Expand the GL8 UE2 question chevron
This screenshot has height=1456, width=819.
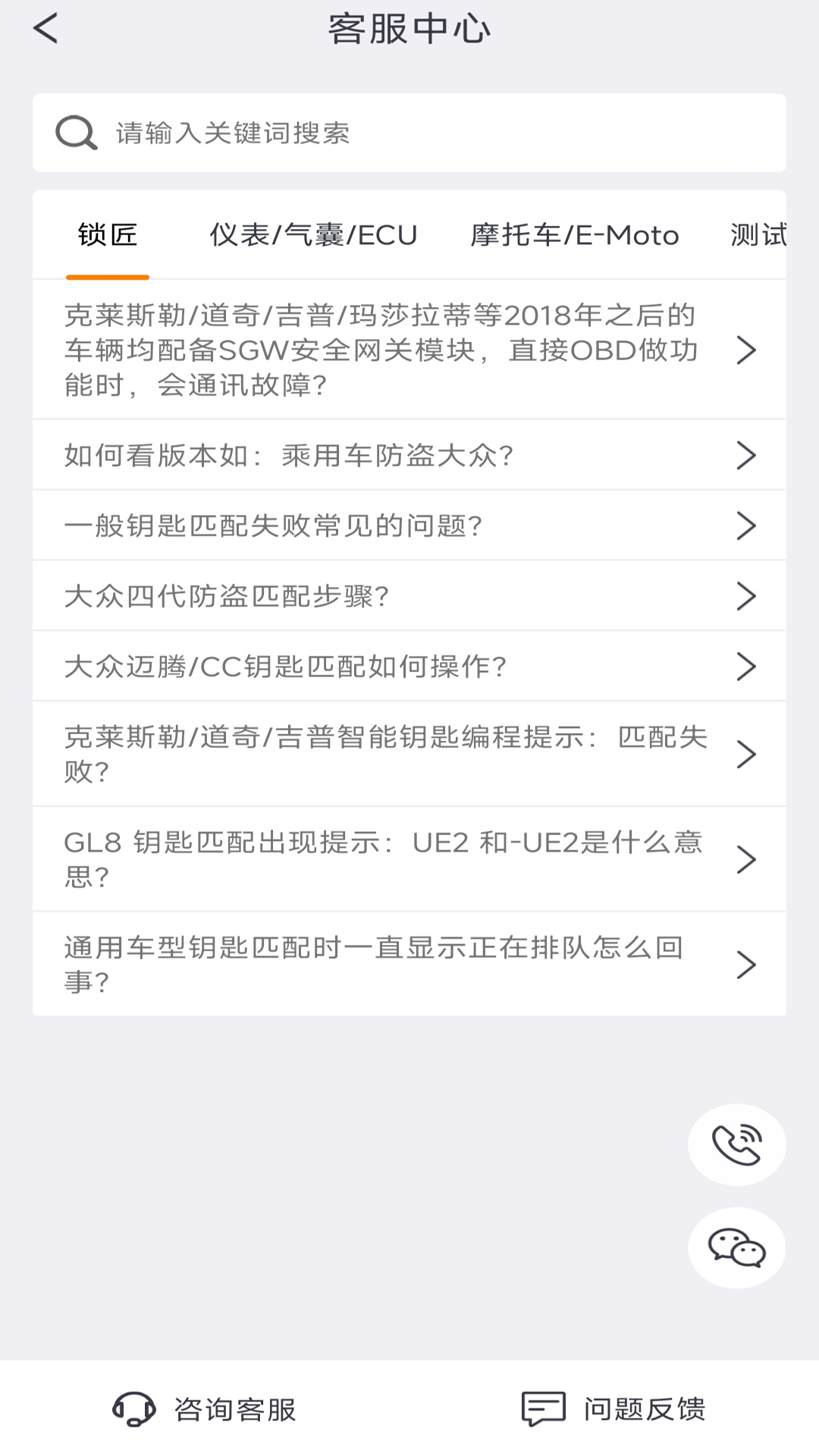click(748, 858)
